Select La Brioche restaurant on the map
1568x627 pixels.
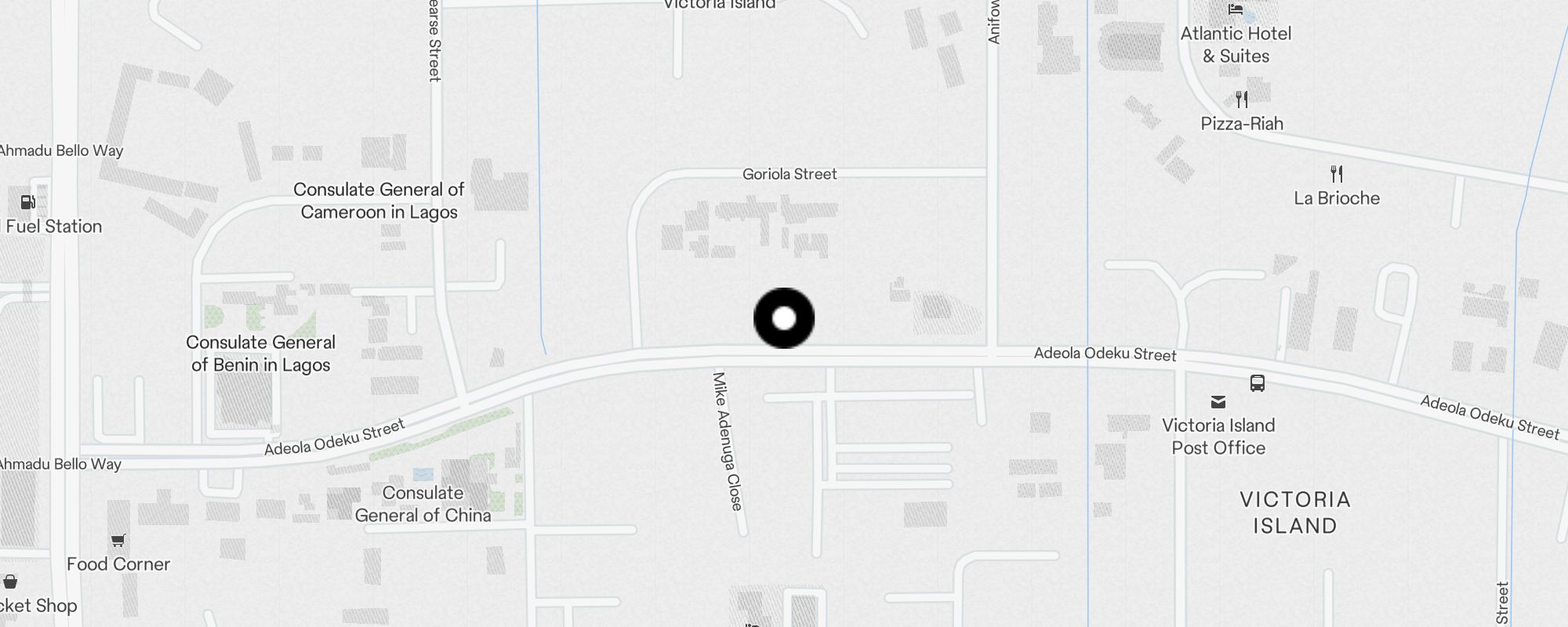[x=1337, y=174]
